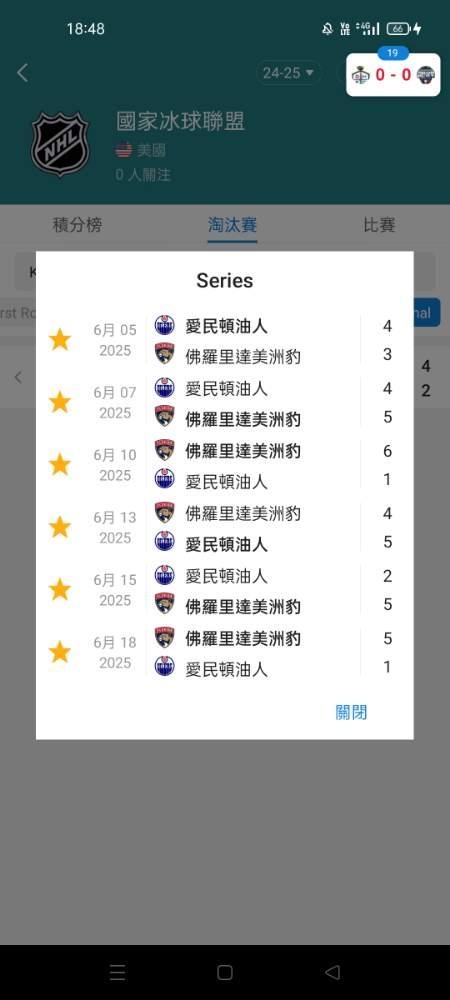Close the Series dialog with 關閉
450x1000 pixels.
[351, 712]
